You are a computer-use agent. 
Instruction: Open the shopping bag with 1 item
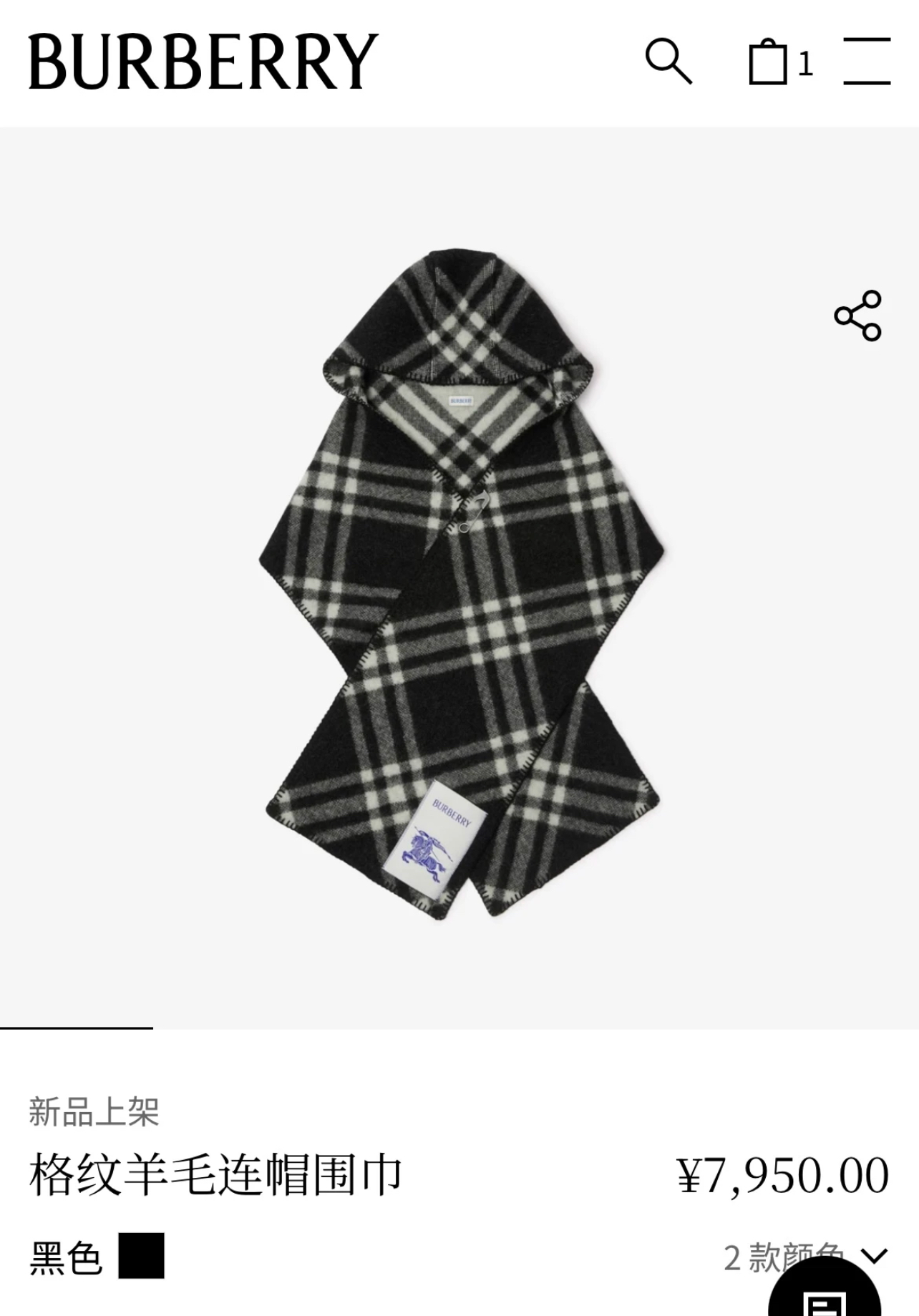pos(779,62)
